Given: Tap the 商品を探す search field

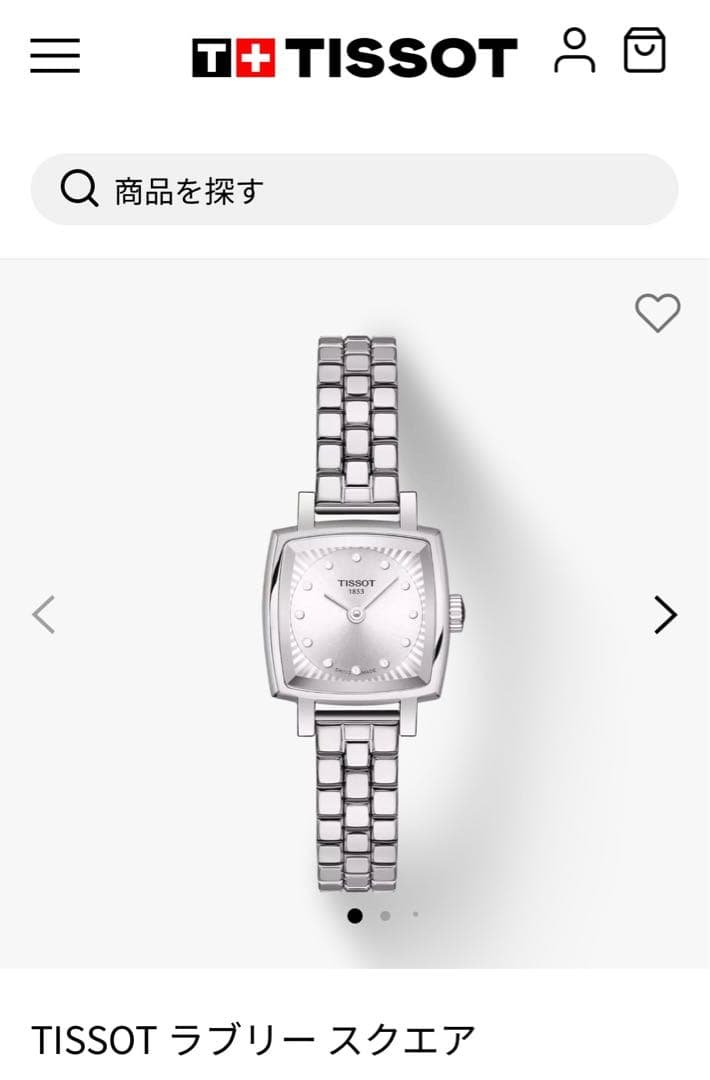Looking at the screenshot, I should click(355, 189).
